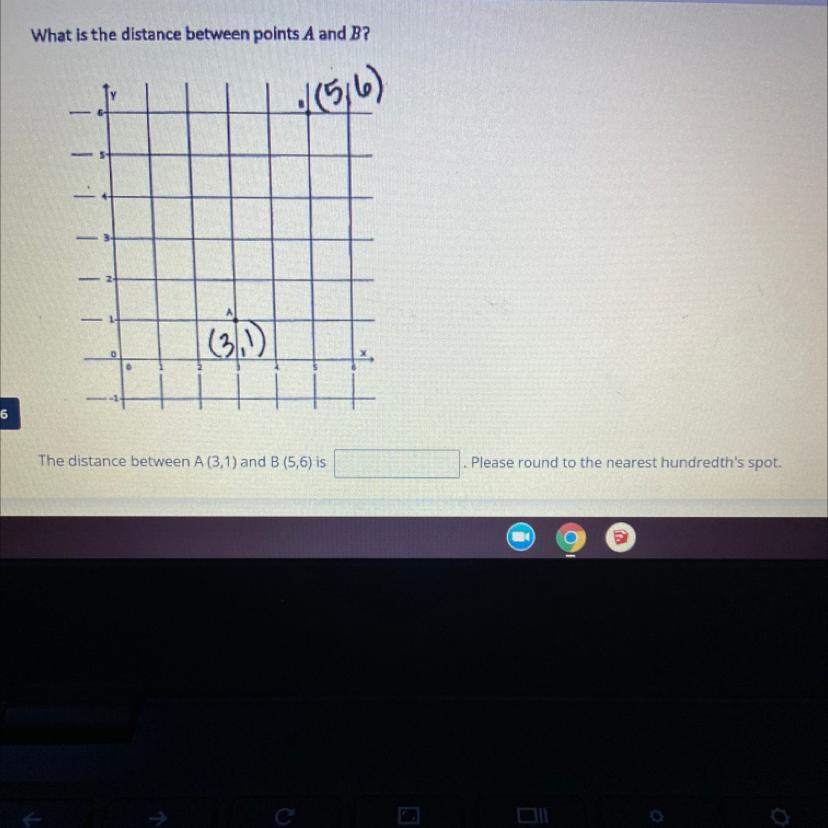The width and height of the screenshot is (828, 828).
Task: Open Google Chrome from the shelf
Action: pyautogui.click(x=570, y=538)
